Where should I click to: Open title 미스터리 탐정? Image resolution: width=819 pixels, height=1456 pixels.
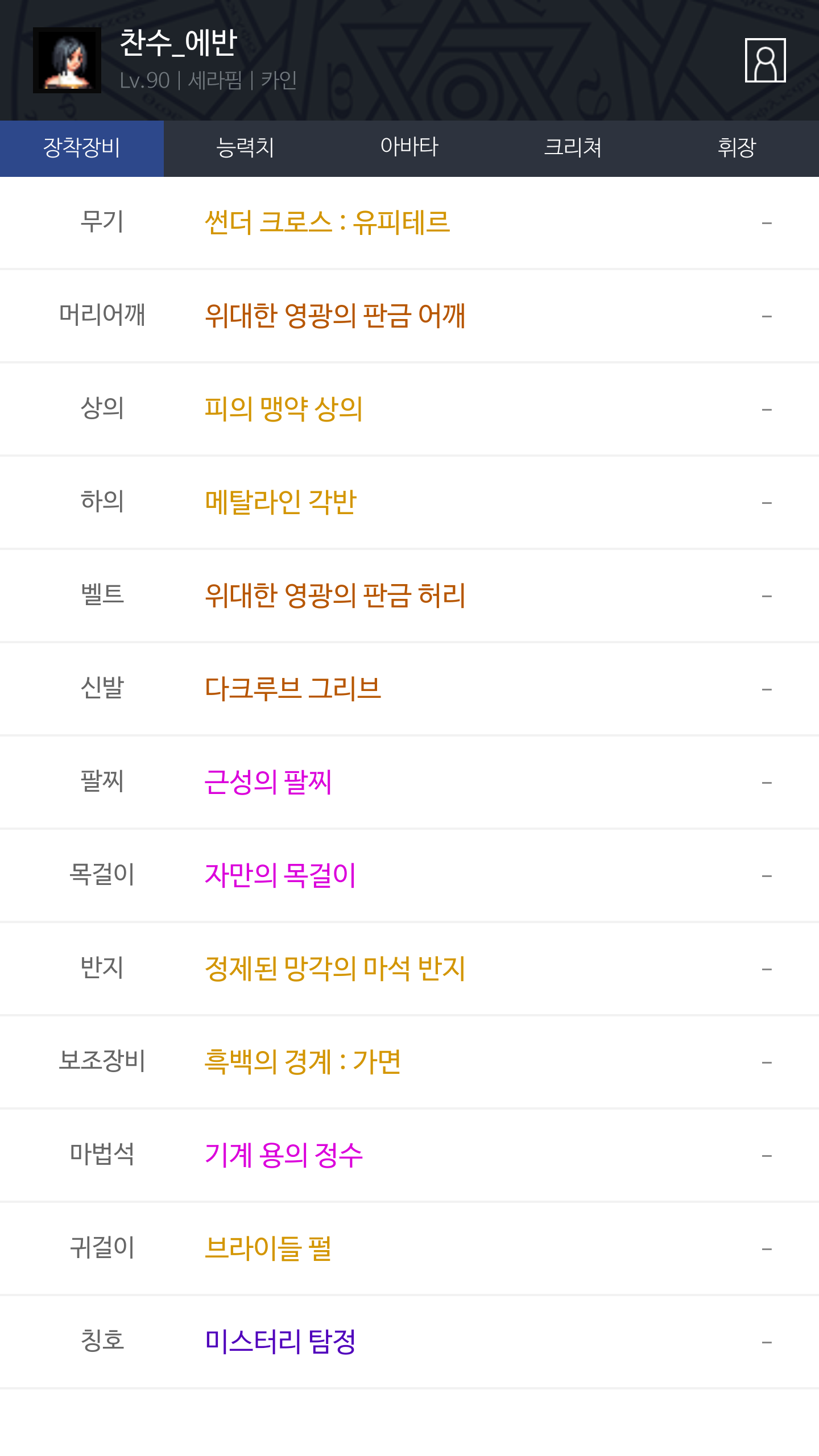(x=280, y=1342)
